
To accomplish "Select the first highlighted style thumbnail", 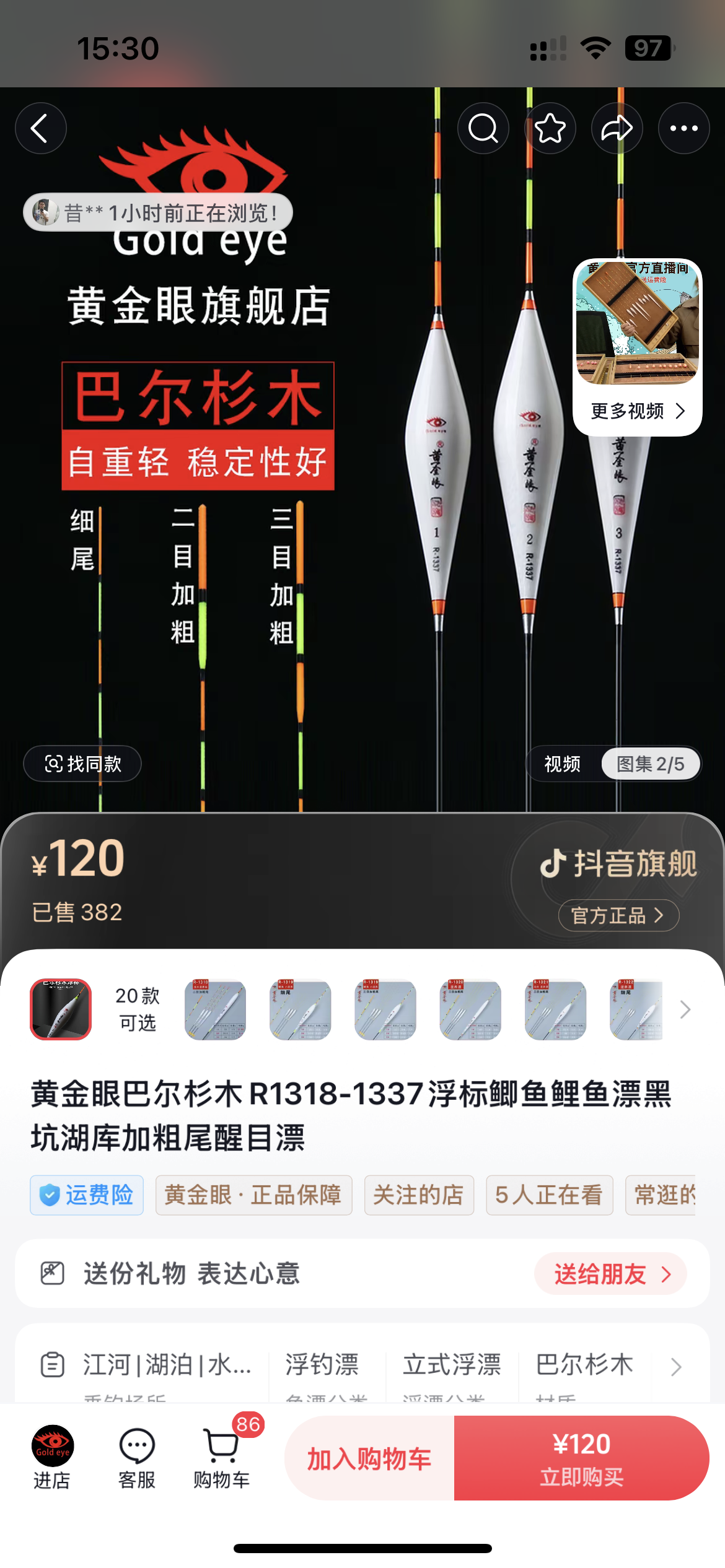I will [61, 1009].
